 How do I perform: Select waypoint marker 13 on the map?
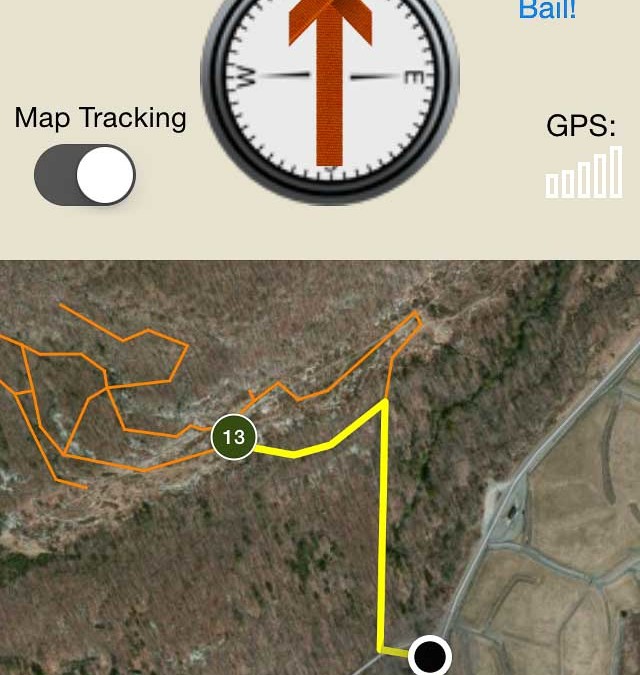tap(234, 437)
